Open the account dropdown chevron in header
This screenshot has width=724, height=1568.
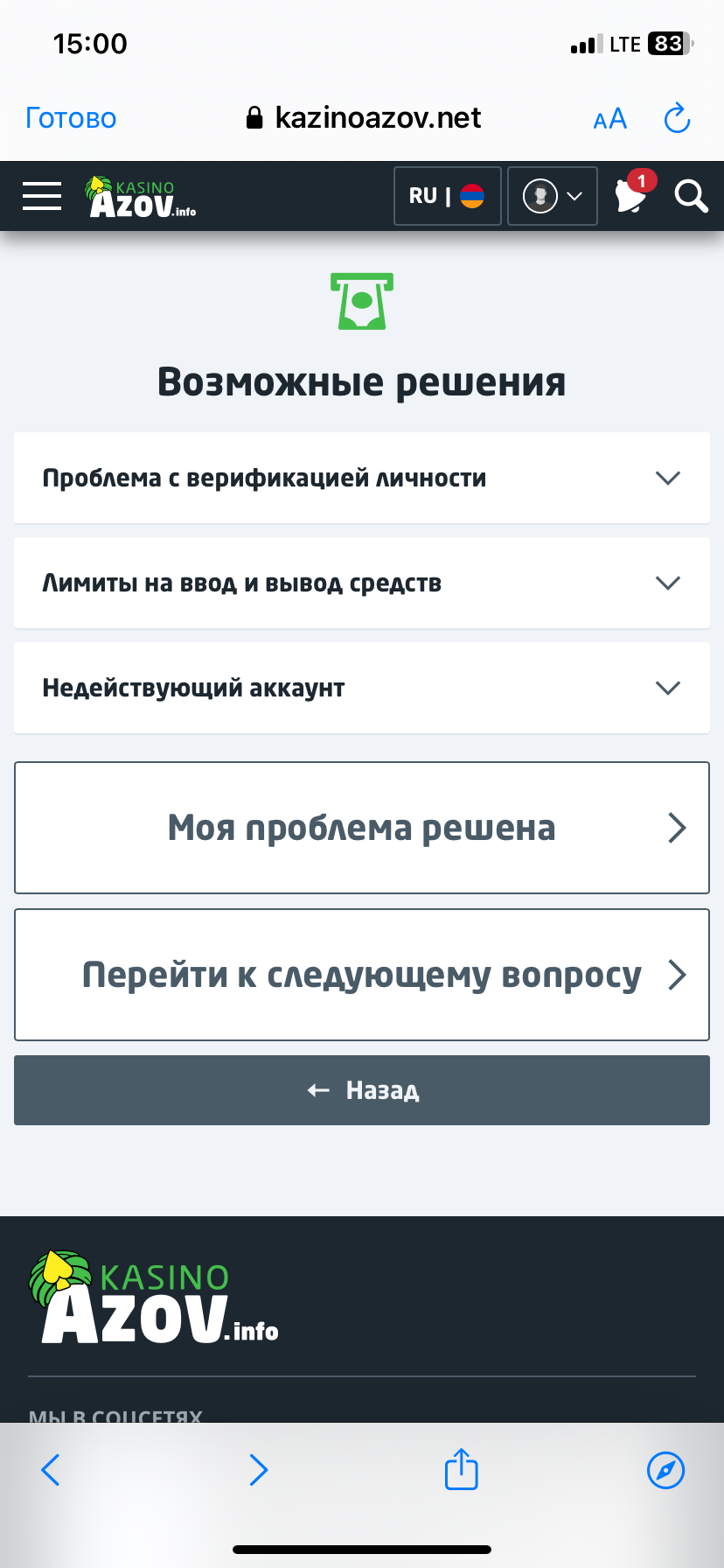click(x=573, y=196)
